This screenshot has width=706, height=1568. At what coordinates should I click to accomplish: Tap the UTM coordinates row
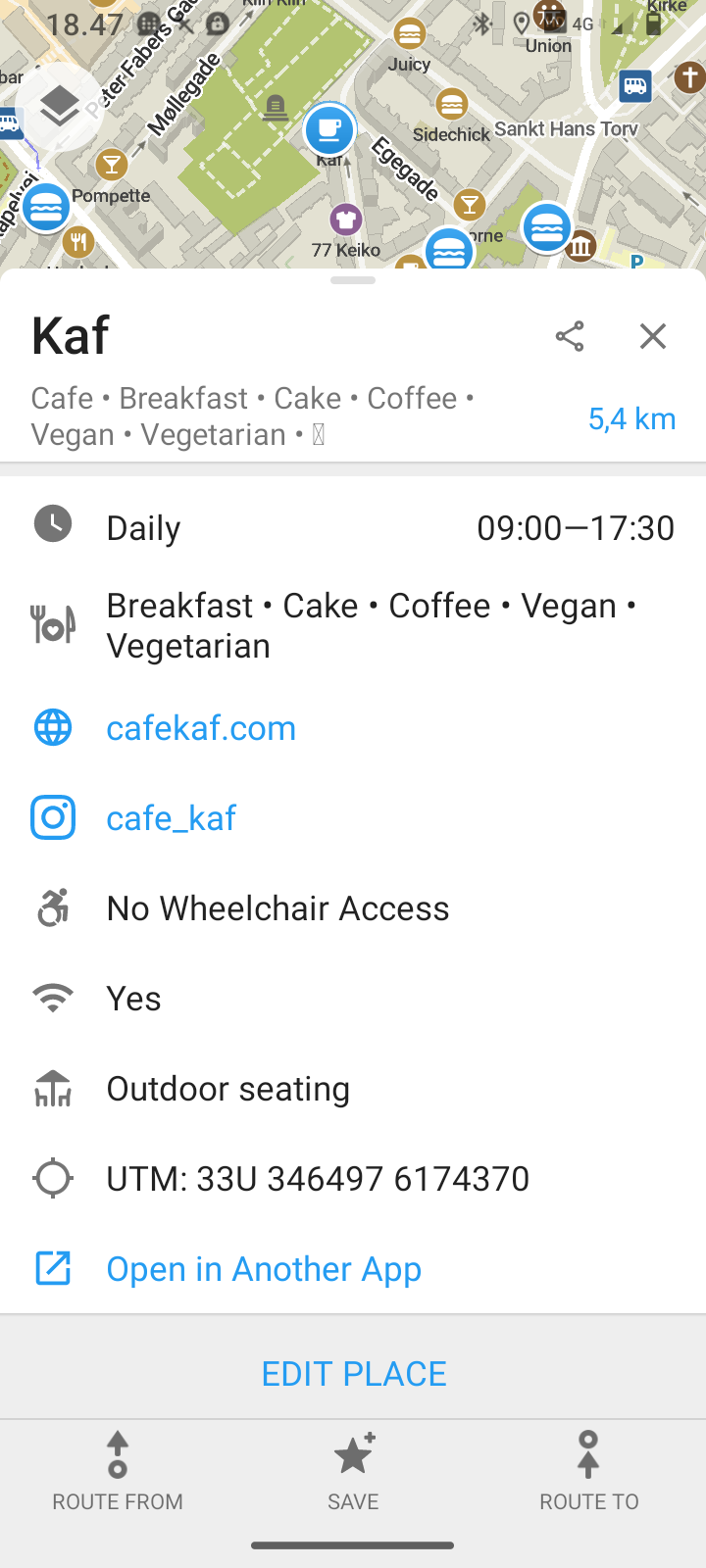tap(318, 1179)
